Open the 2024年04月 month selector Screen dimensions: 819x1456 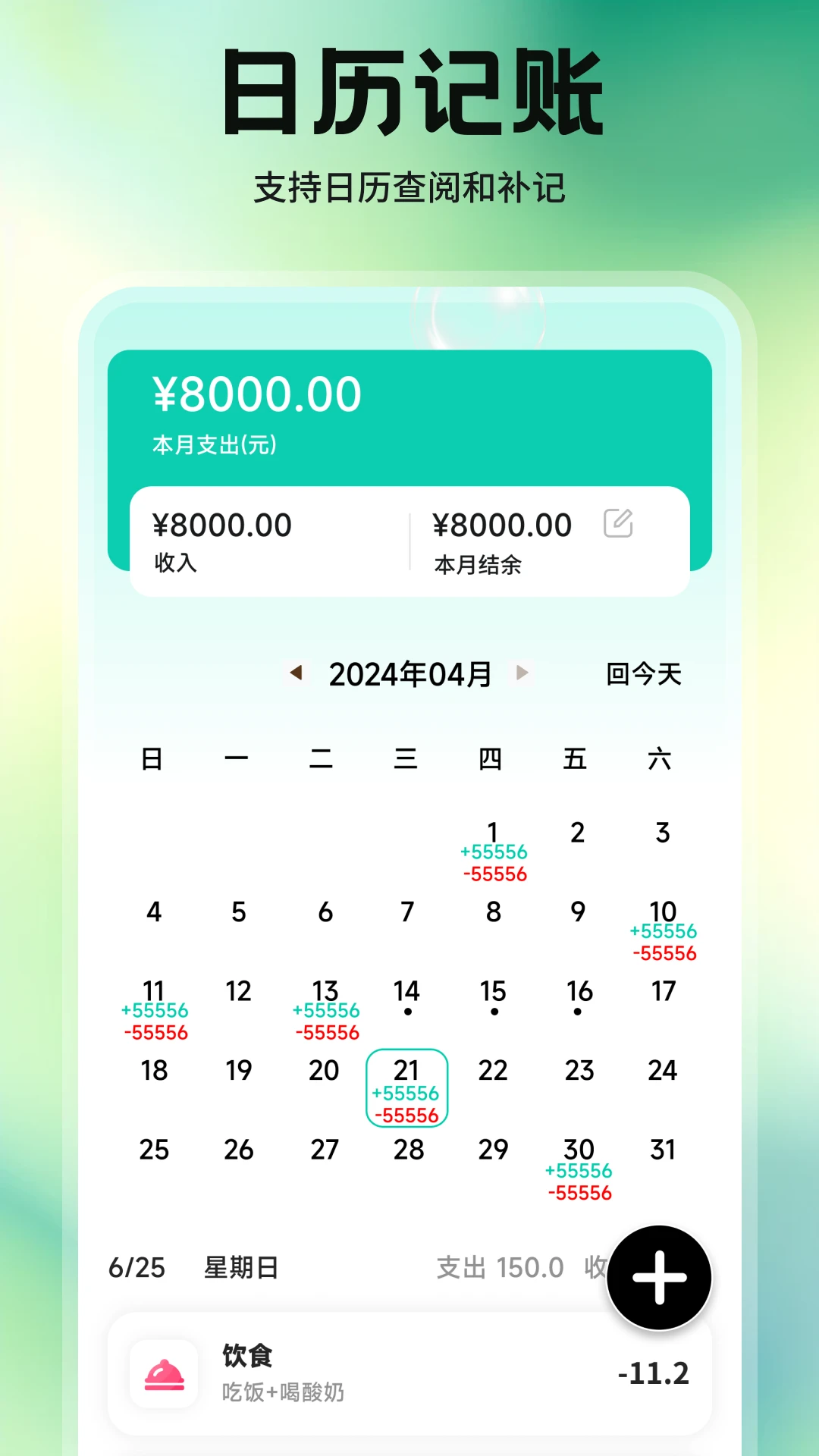click(x=408, y=673)
